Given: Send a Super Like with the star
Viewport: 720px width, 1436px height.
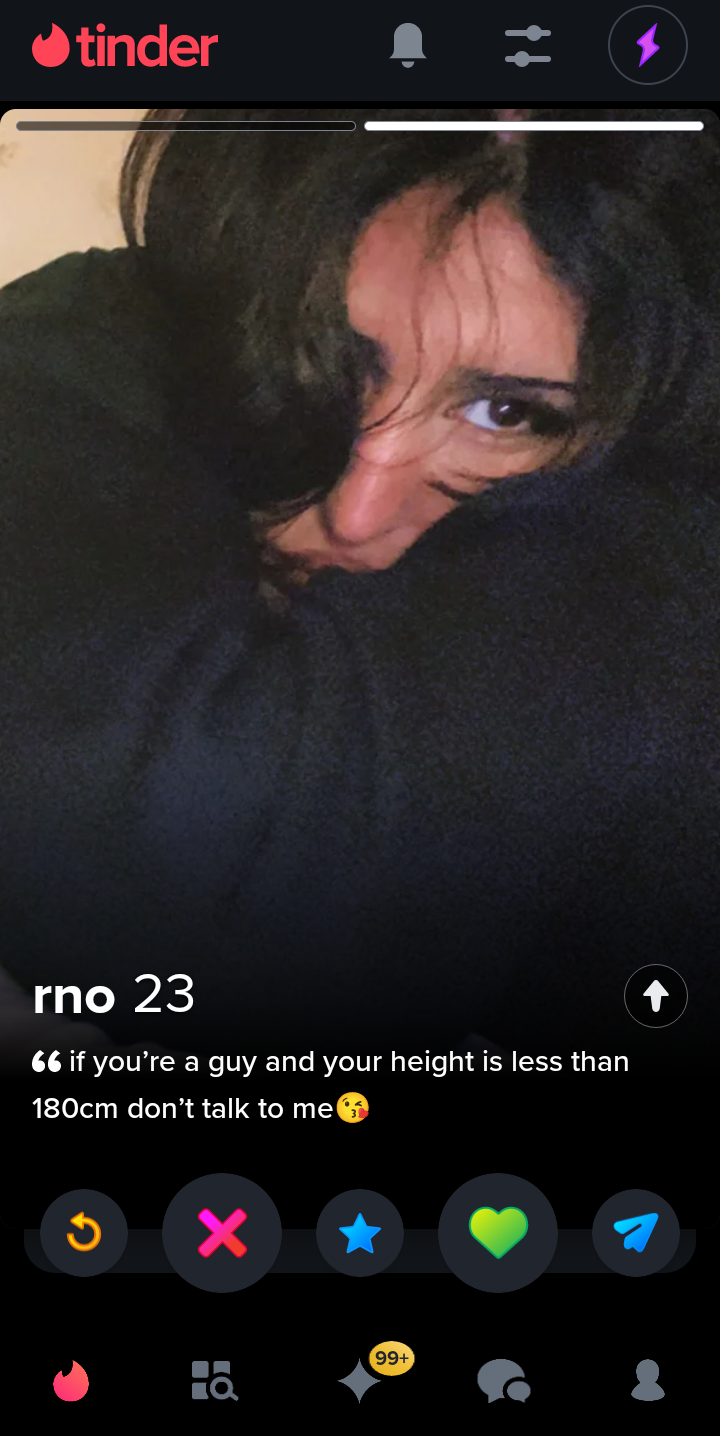Looking at the screenshot, I should 360,1233.
